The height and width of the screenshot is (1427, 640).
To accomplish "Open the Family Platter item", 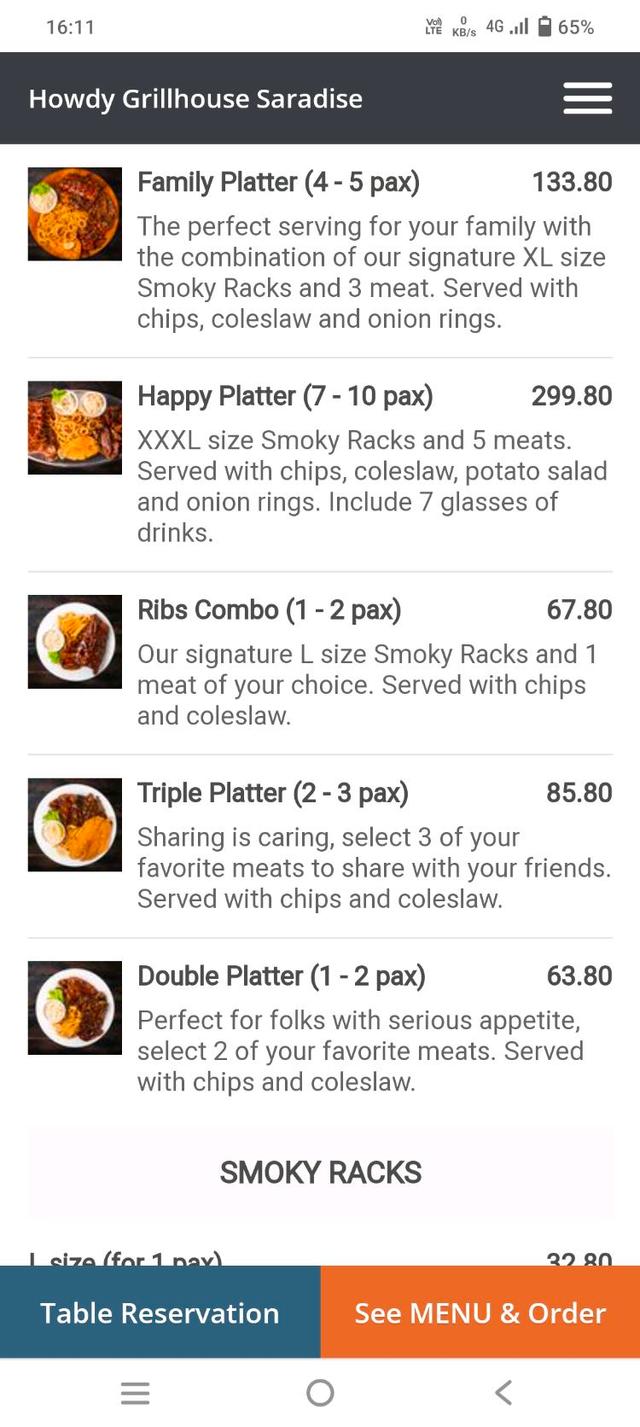I will click(x=279, y=183).
